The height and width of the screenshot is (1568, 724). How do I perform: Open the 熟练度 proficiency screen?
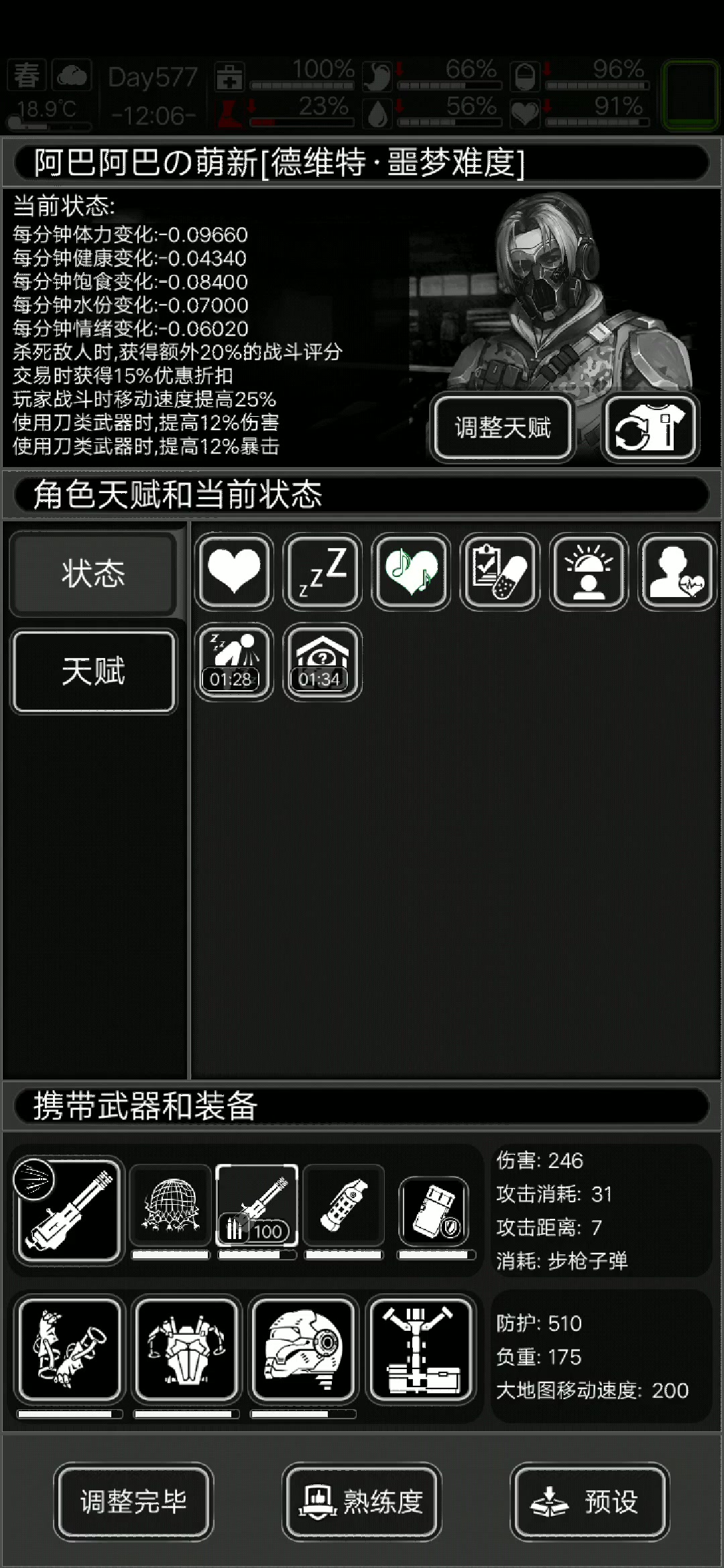coord(362,1502)
